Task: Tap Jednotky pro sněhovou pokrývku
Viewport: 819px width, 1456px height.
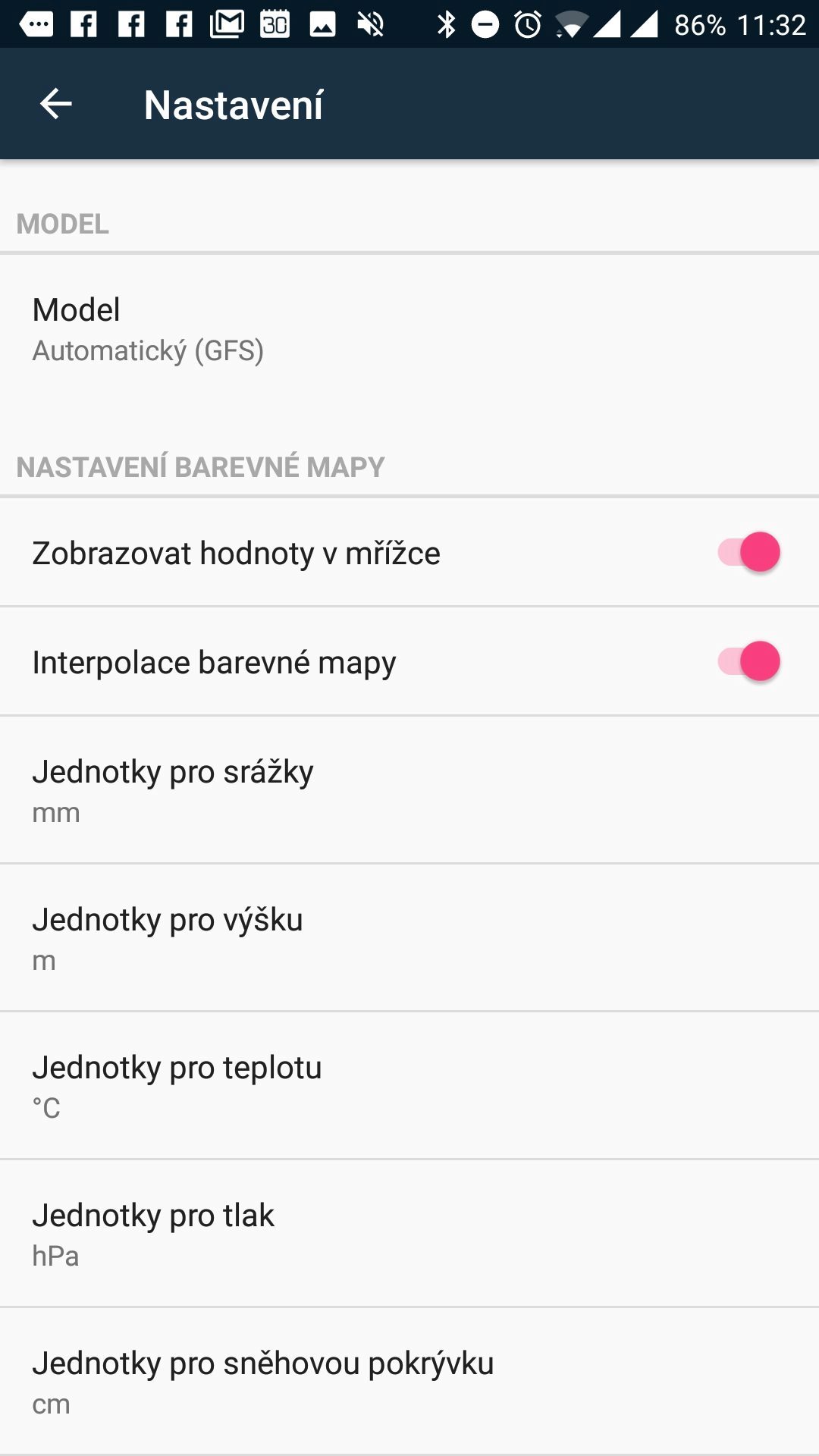Action: pos(409,1382)
